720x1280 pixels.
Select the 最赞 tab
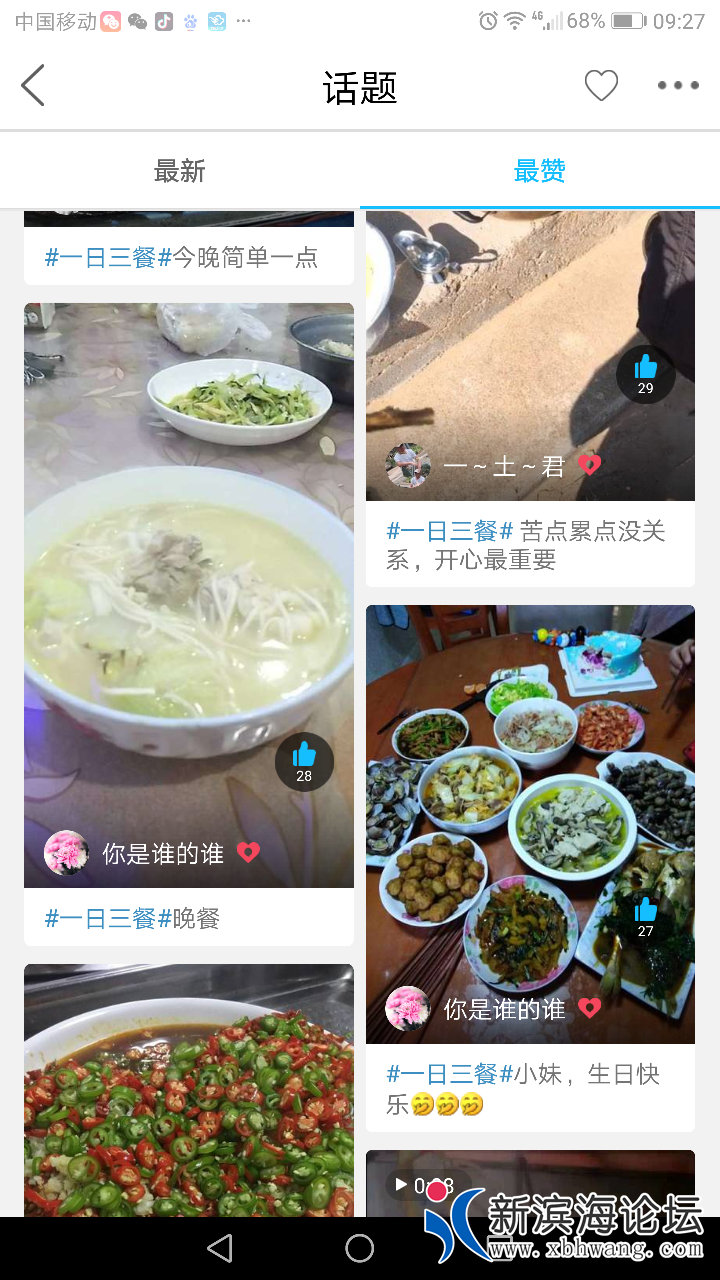[x=540, y=171]
